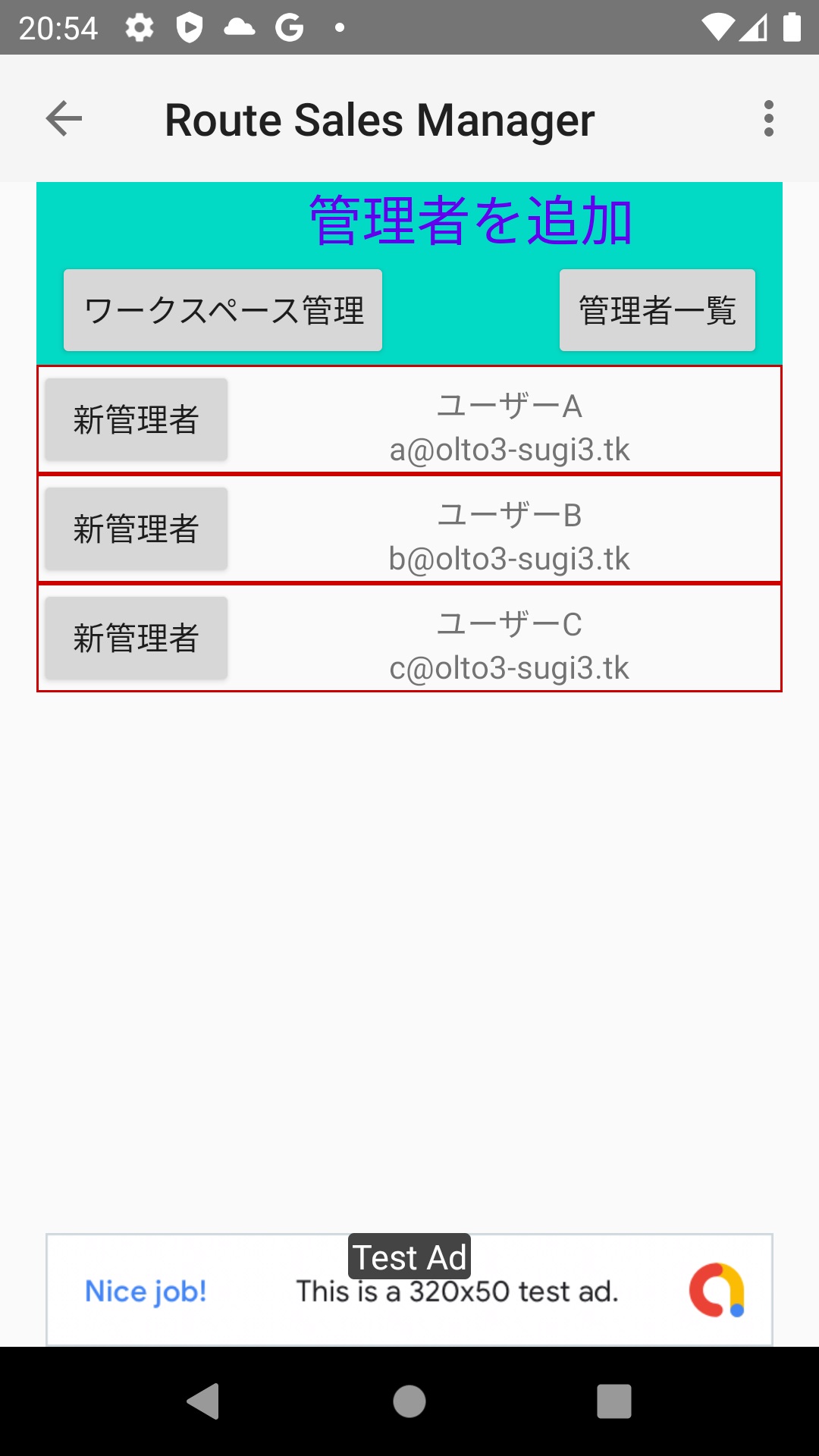View the 管理者一覧 list
The image size is (819, 1456).
tap(657, 310)
